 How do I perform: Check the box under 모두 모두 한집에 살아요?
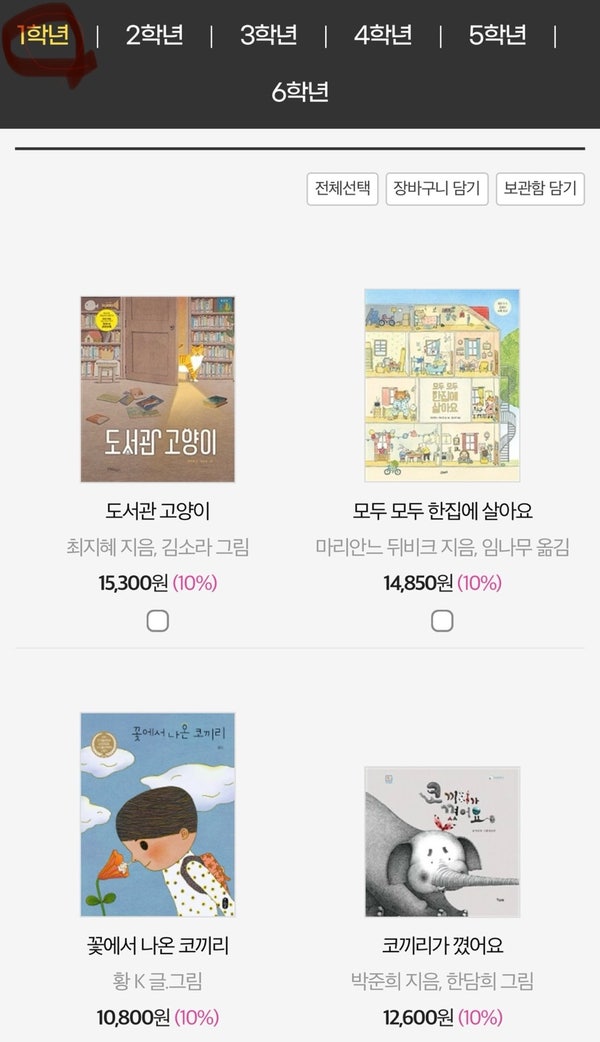(442, 621)
